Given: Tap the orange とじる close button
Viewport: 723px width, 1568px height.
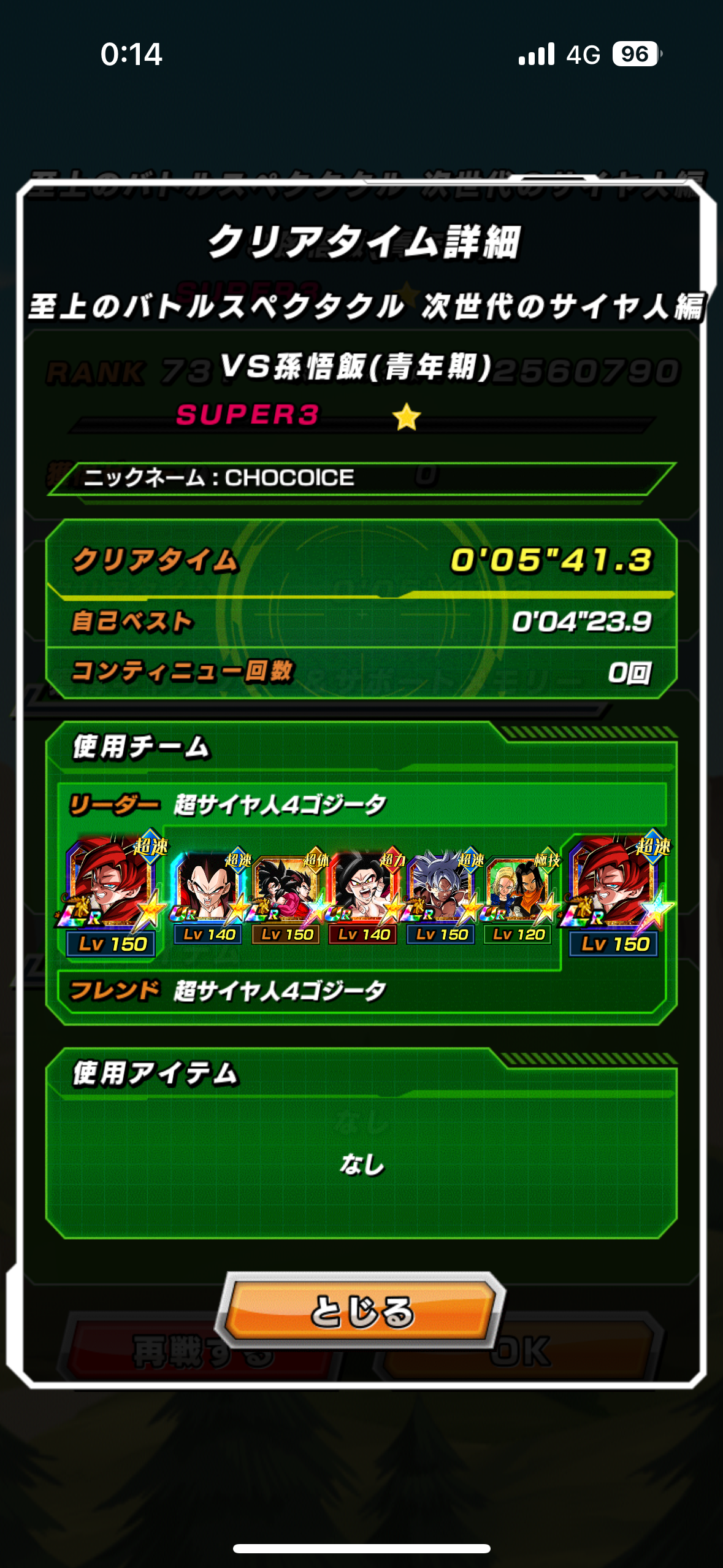Looking at the screenshot, I should pos(361,1310).
